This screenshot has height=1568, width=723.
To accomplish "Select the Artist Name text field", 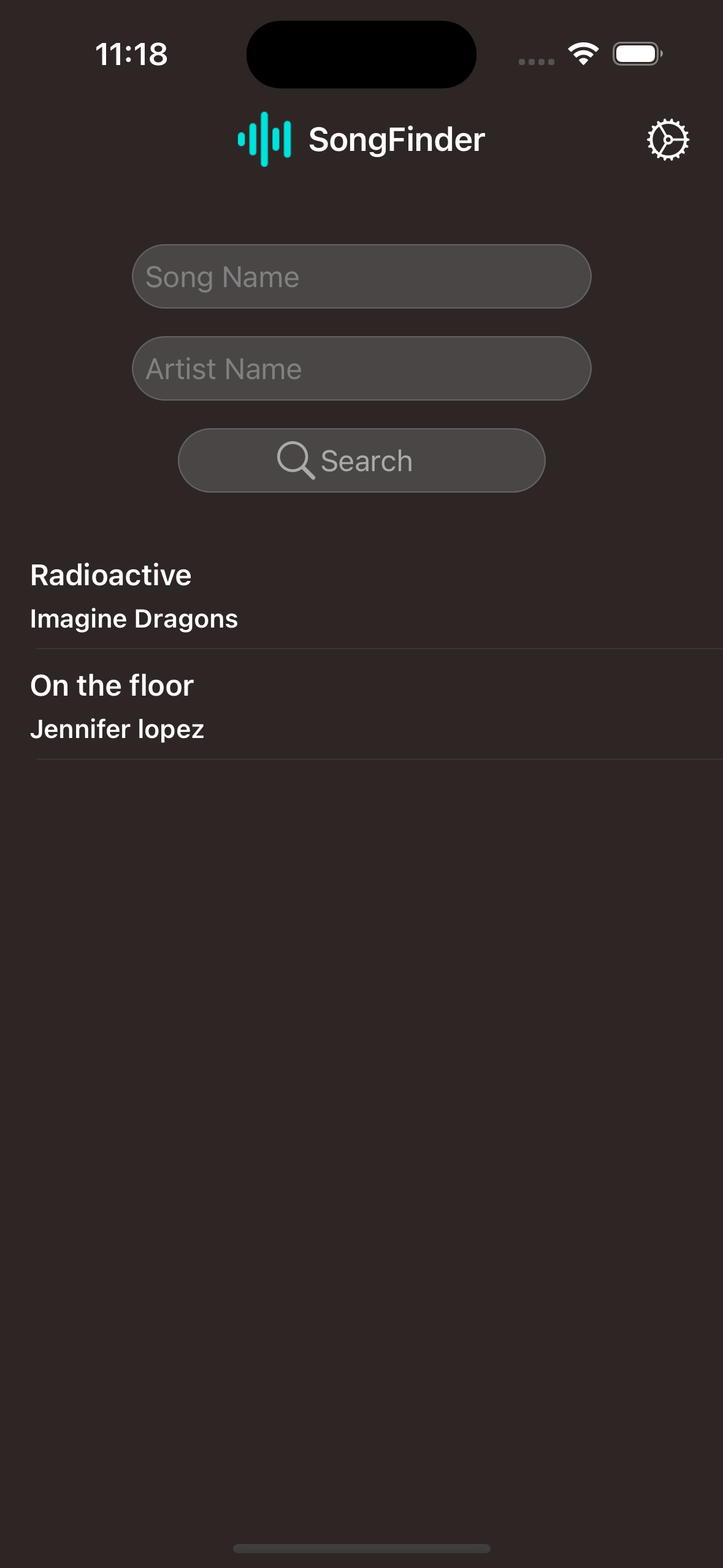I will [361, 369].
